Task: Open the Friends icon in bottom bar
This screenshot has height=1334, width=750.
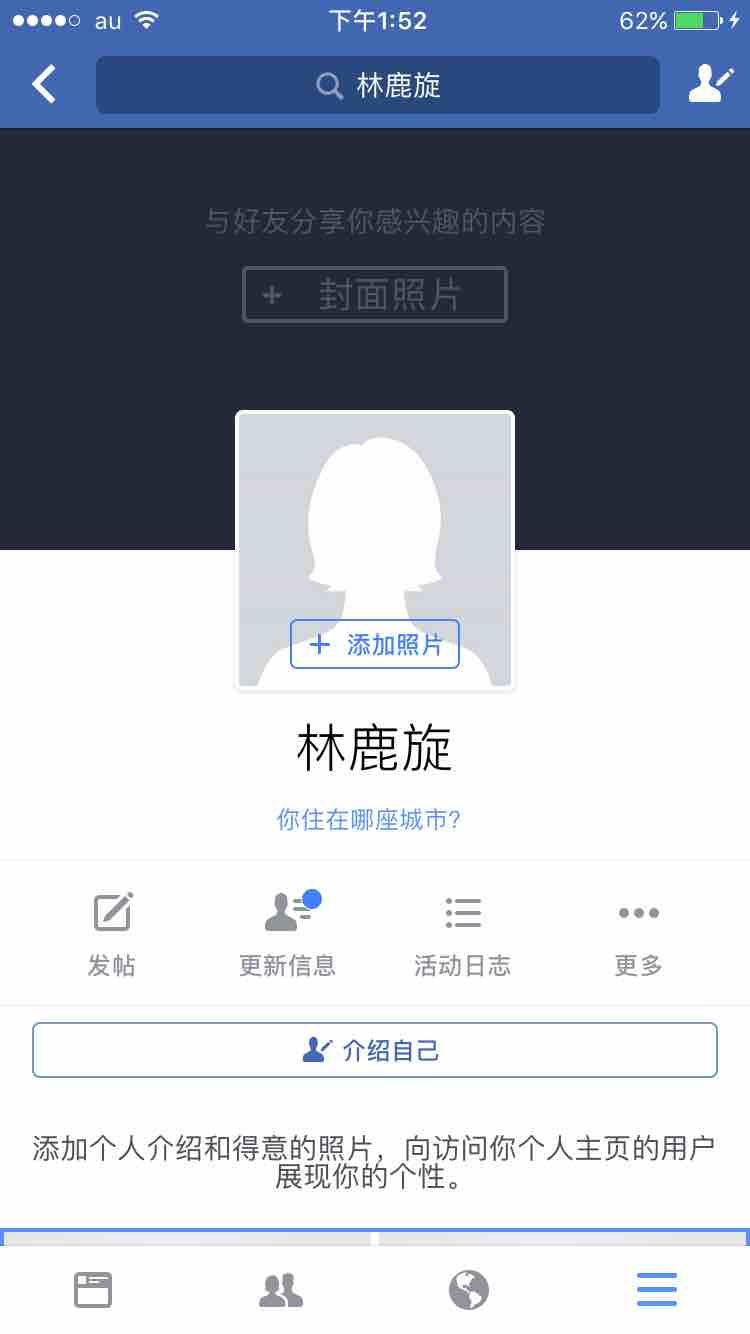Action: [281, 1289]
